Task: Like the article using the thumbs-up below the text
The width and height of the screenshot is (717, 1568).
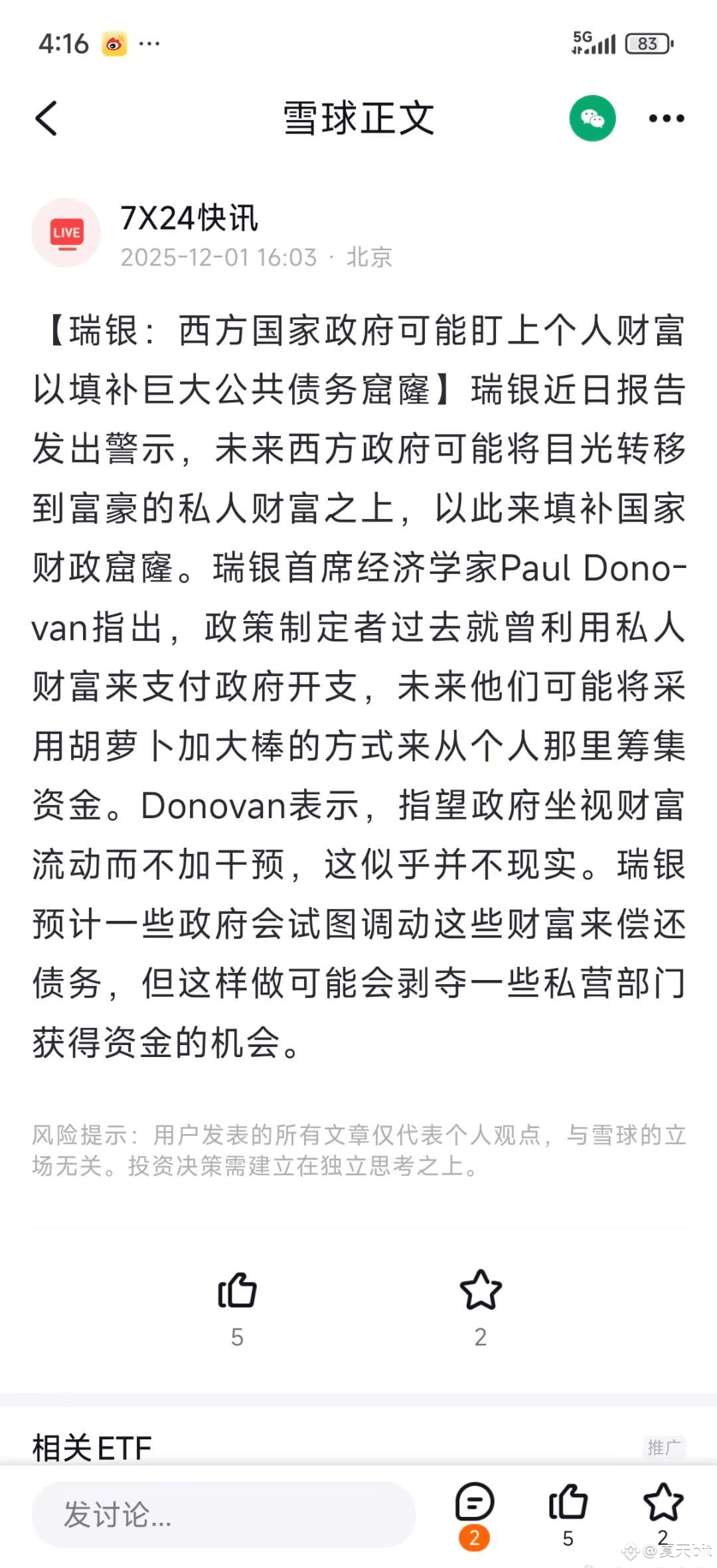Action: (x=237, y=1291)
